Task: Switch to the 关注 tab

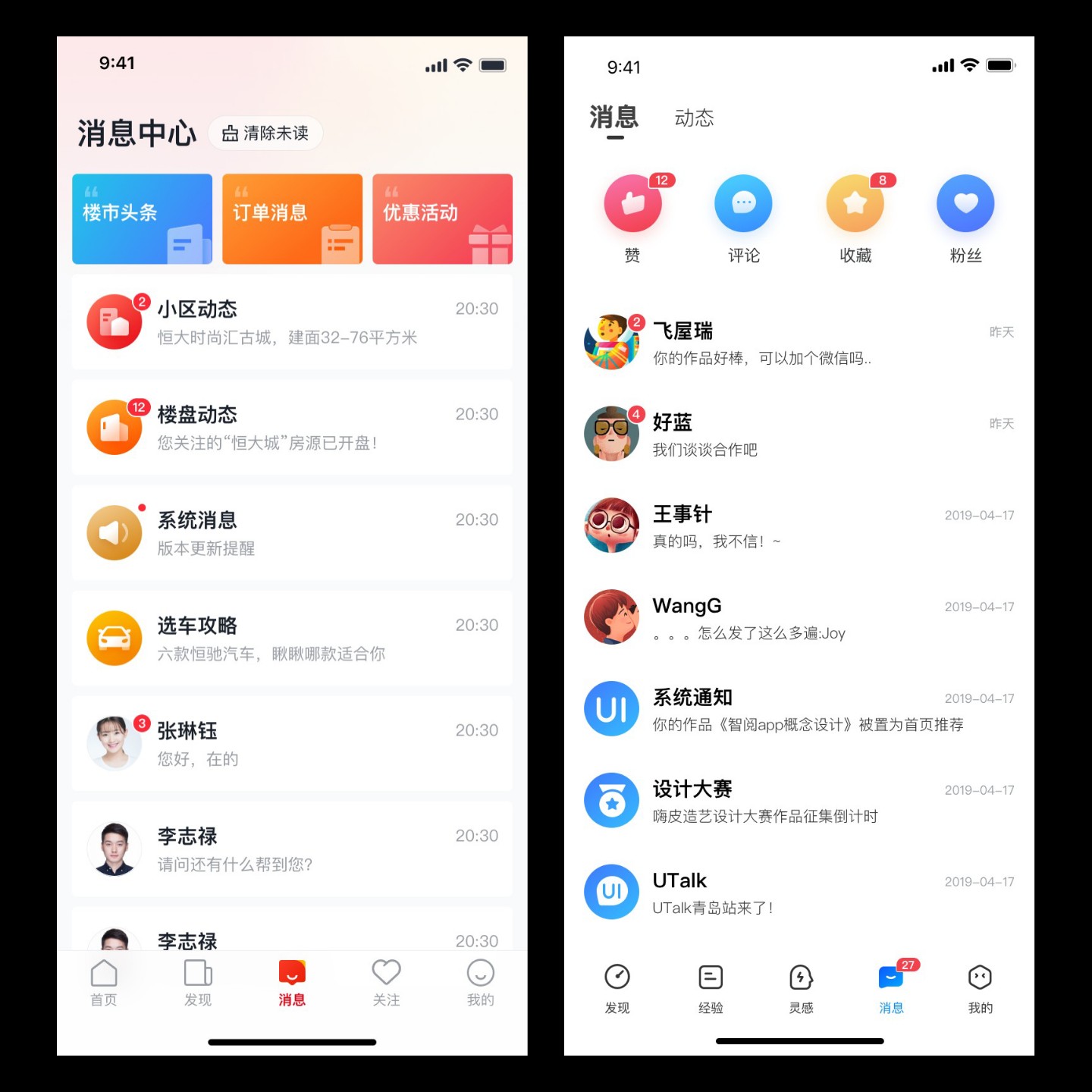Action: pyautogui.click(x=386, y=983)
